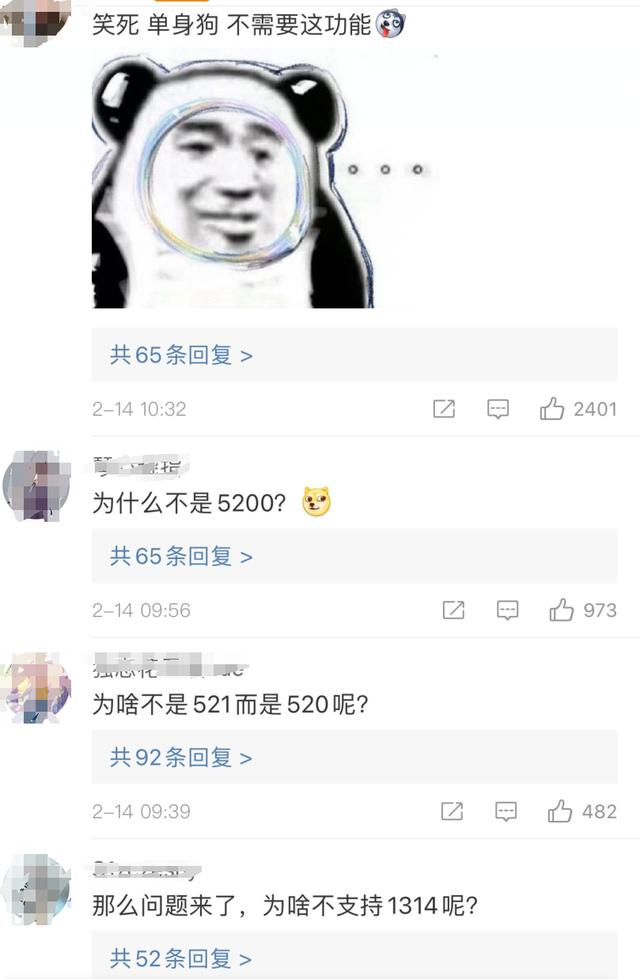
Task: Open 52 replies under the 1314 comment
Action: 181,958
